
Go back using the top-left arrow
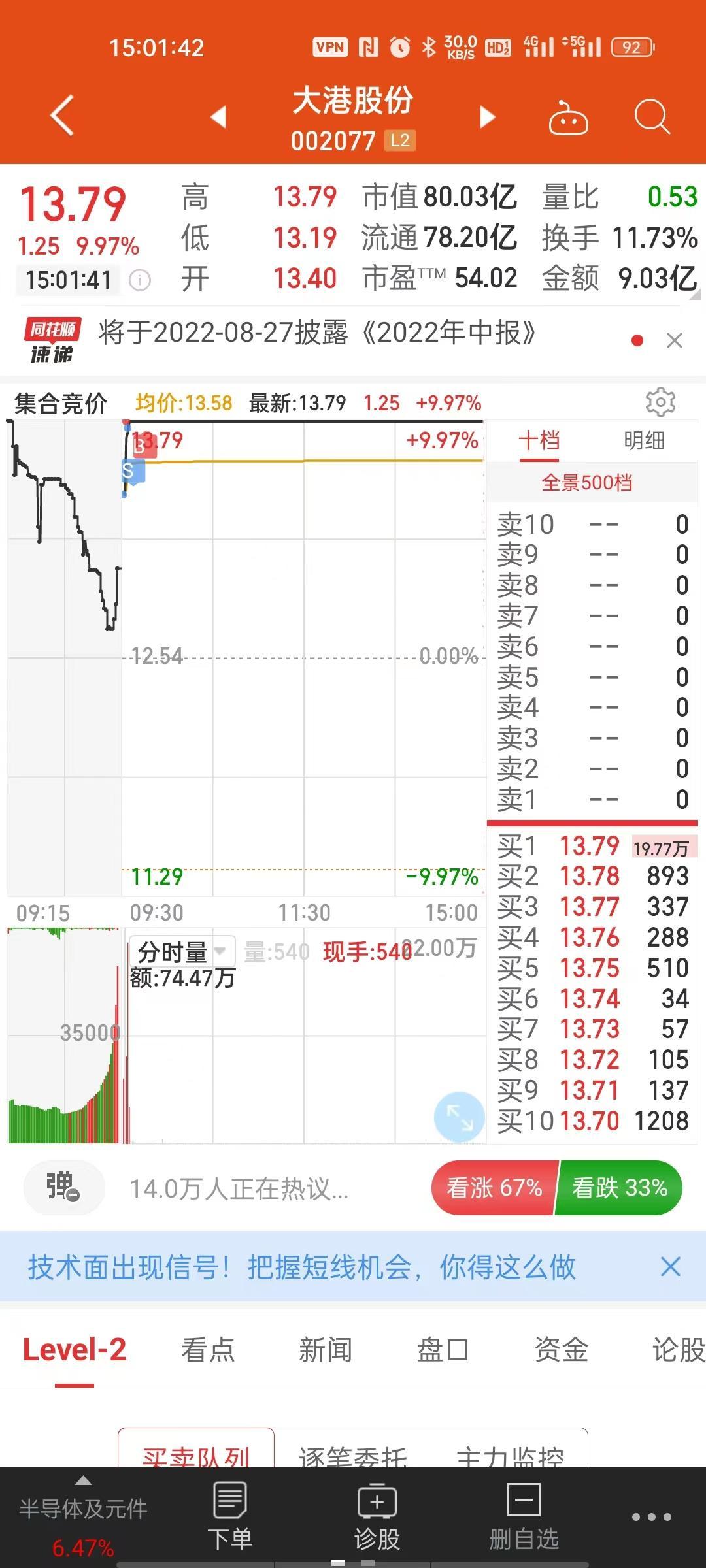pyautogui.click(x=62, y=116)
